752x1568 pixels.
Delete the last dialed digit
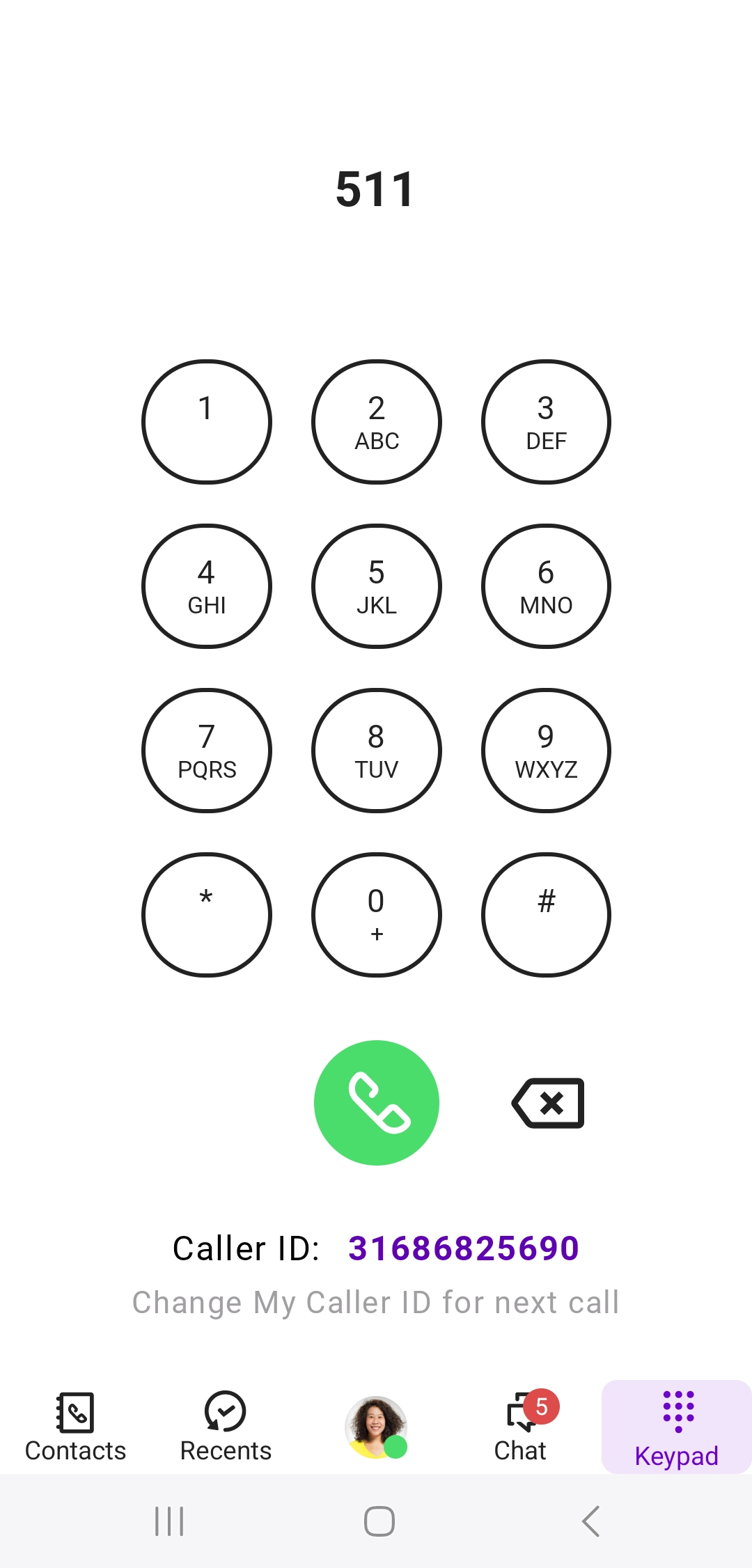click(549, 1103)
